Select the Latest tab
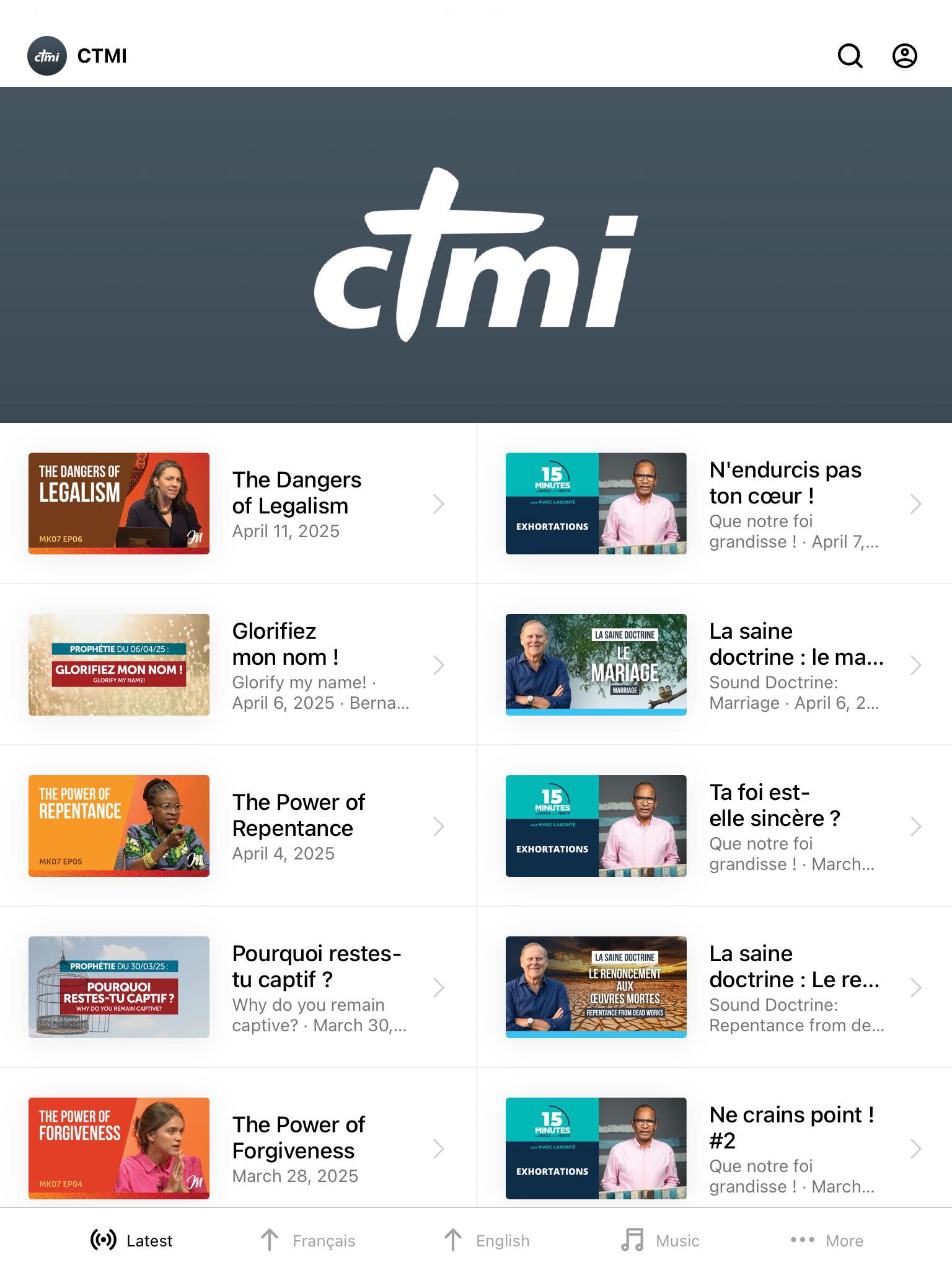 (x=132, y=1240)
